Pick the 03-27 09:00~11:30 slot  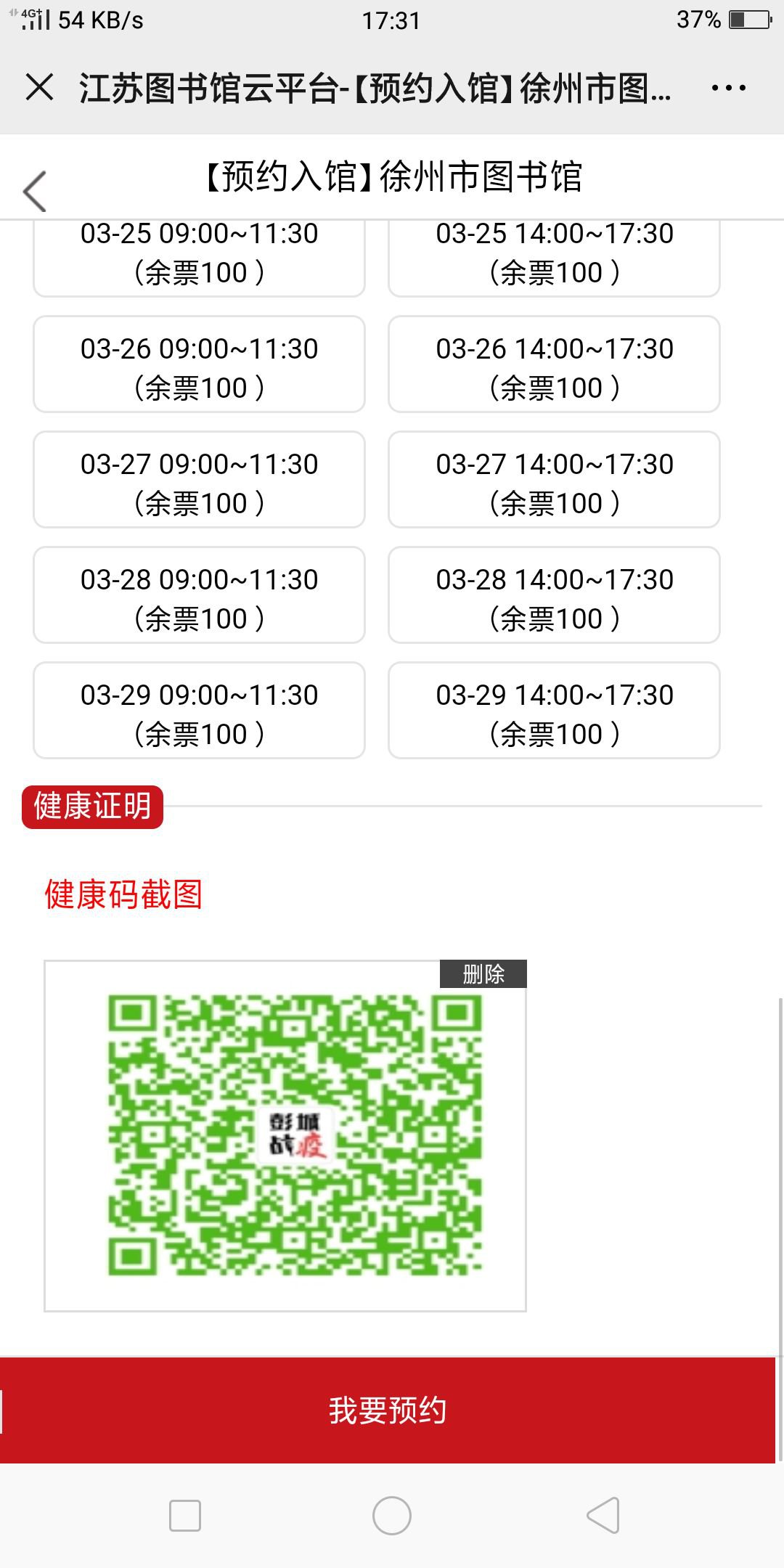click(x=199, y=479)
